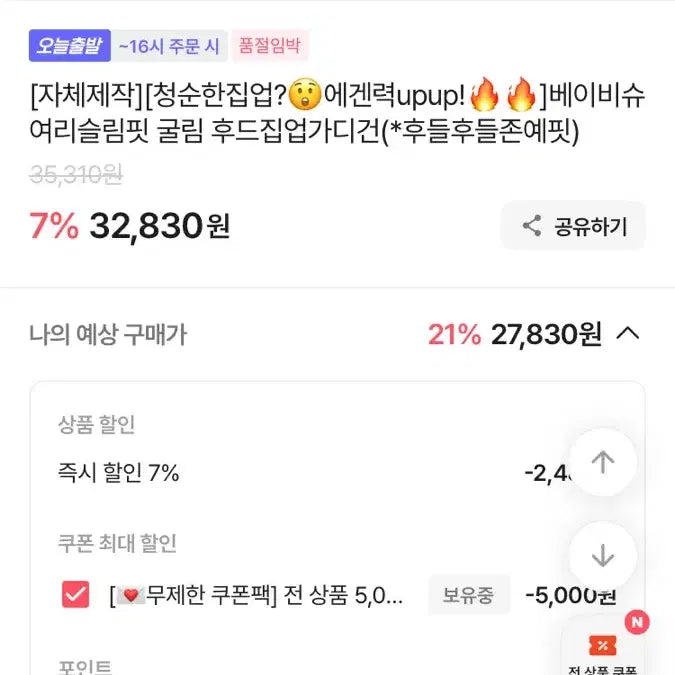This screenshot has width=675, height=675.
Task: Collapse the 나의 예상 구매가 section
Action: [627, 335]
